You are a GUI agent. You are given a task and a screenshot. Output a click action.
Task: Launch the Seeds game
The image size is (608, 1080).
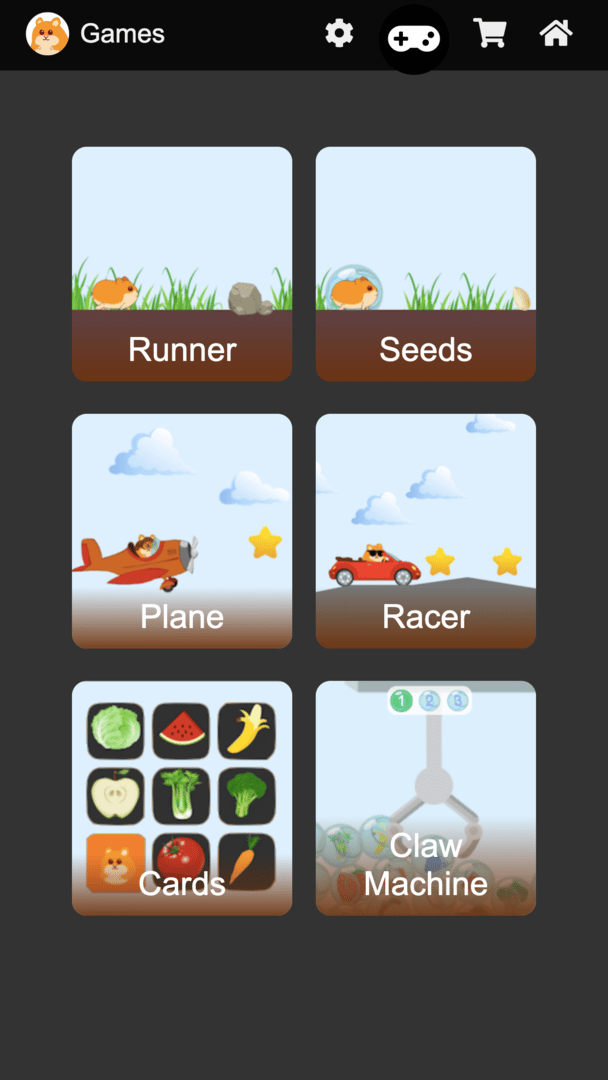[x=426, y=264]
